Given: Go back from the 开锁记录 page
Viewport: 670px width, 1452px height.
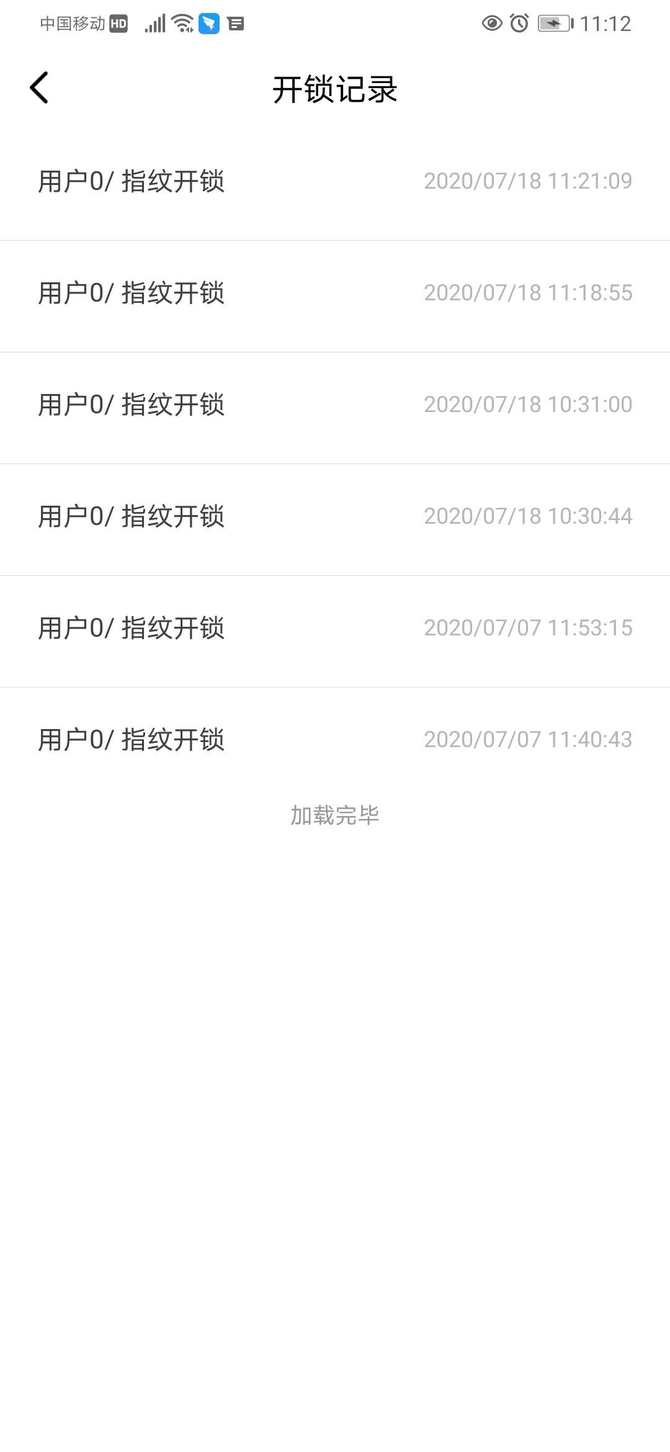Looking at the screenshot, I should (x=38, y=88).
